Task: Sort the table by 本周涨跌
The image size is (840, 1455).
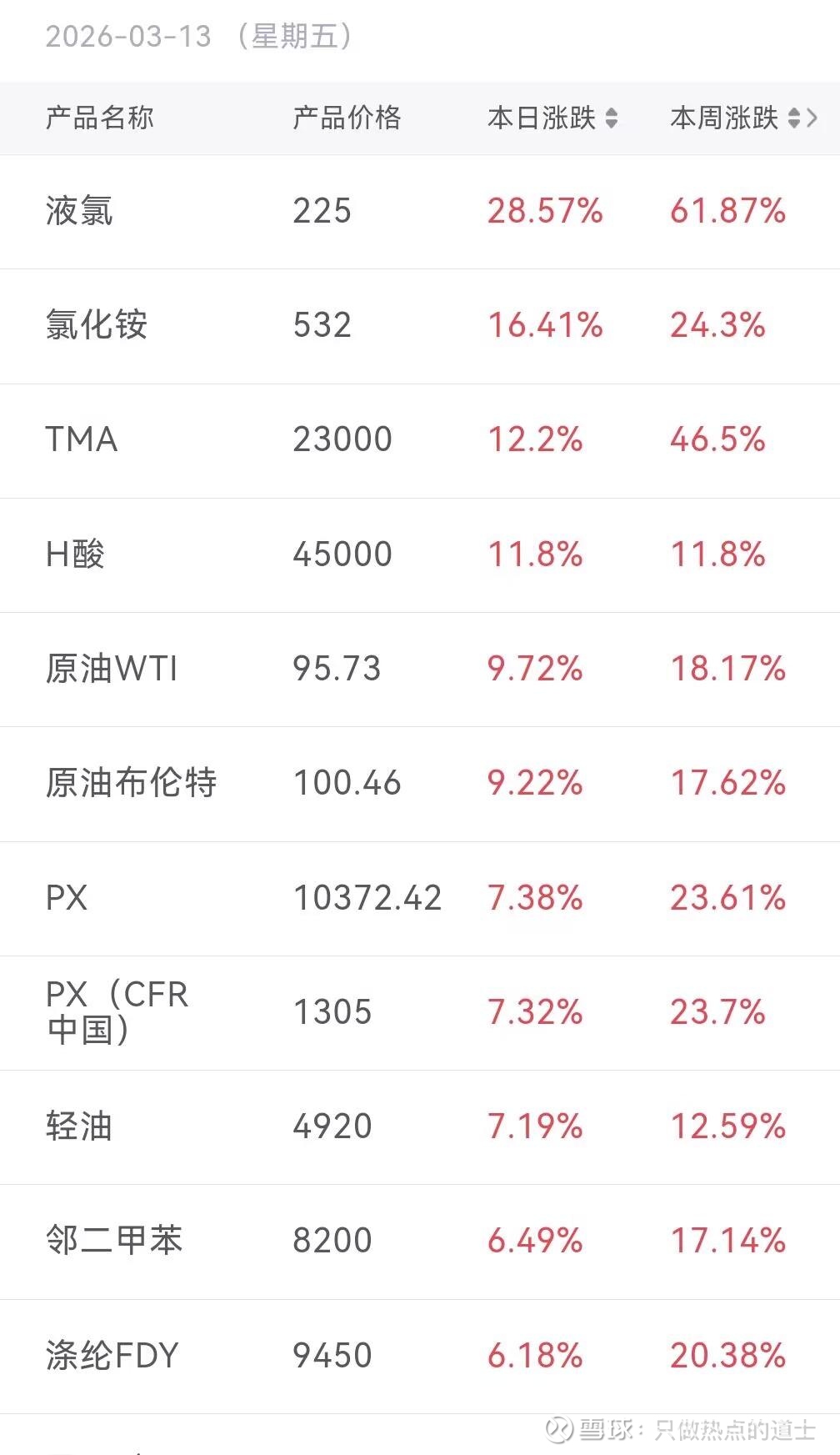Action: click(x=793, y=118)
